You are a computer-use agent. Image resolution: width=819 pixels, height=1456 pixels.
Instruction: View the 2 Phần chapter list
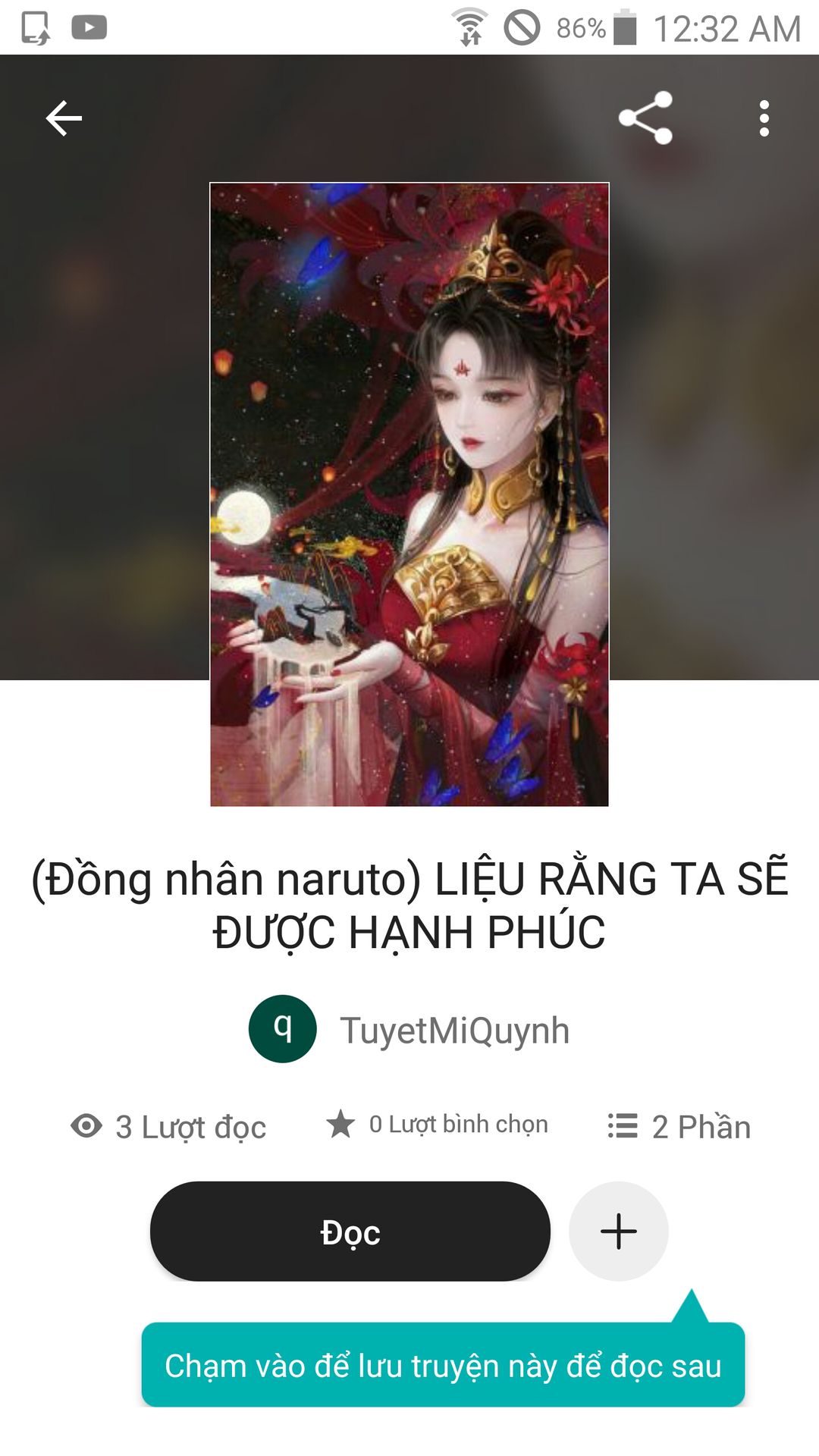(679, 1127)
